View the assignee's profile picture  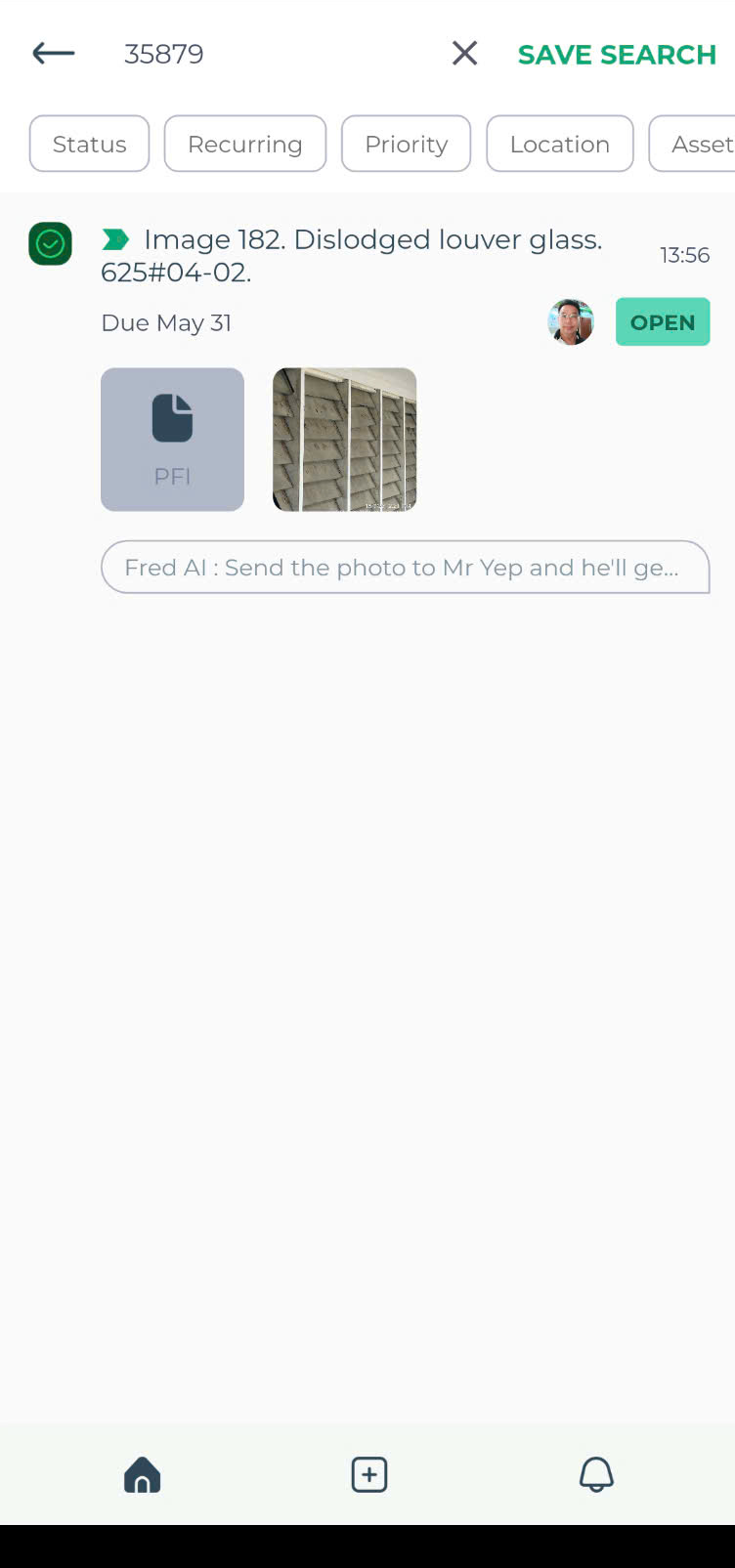click(571, 322)
